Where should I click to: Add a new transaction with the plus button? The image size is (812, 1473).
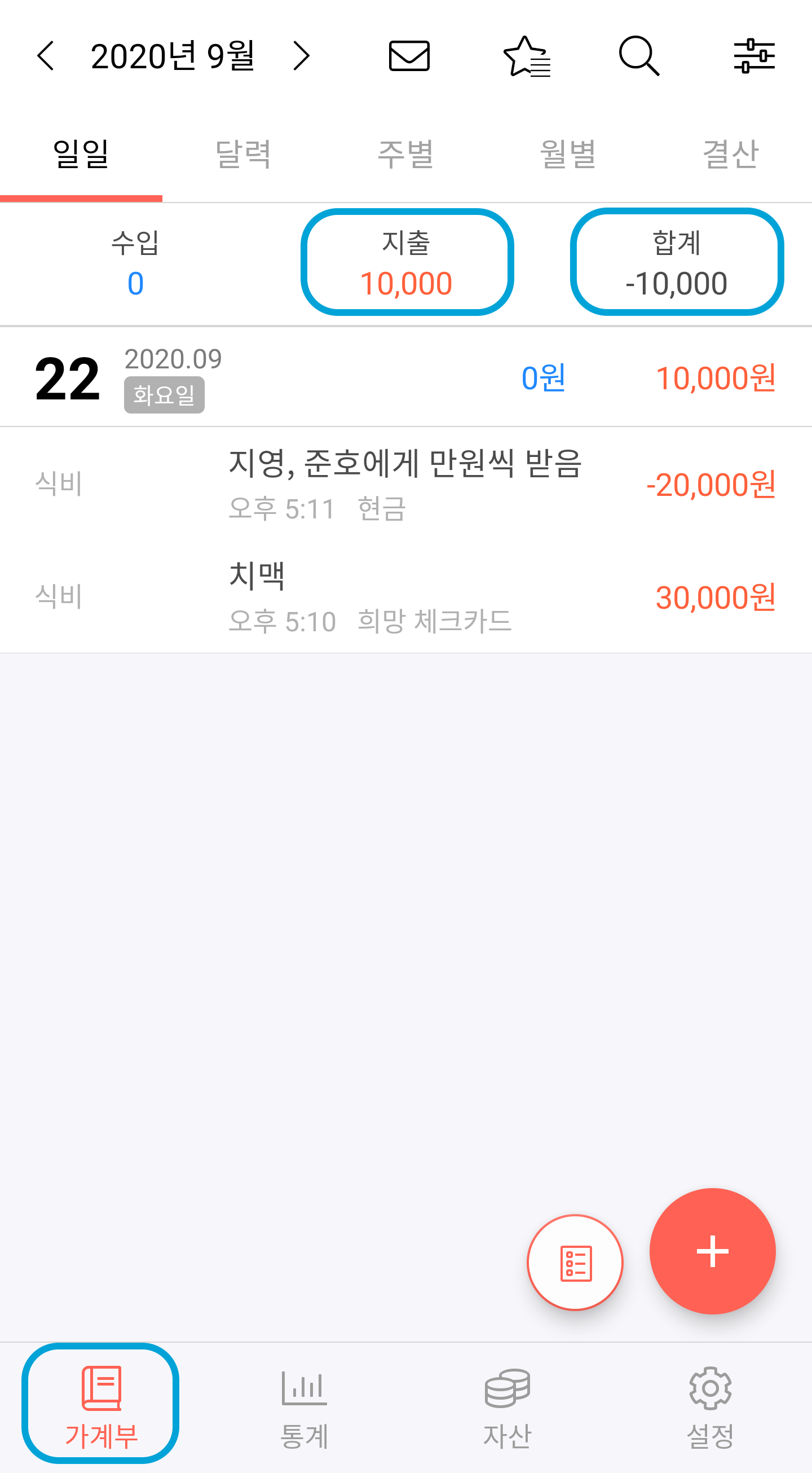click(712, 1251)
